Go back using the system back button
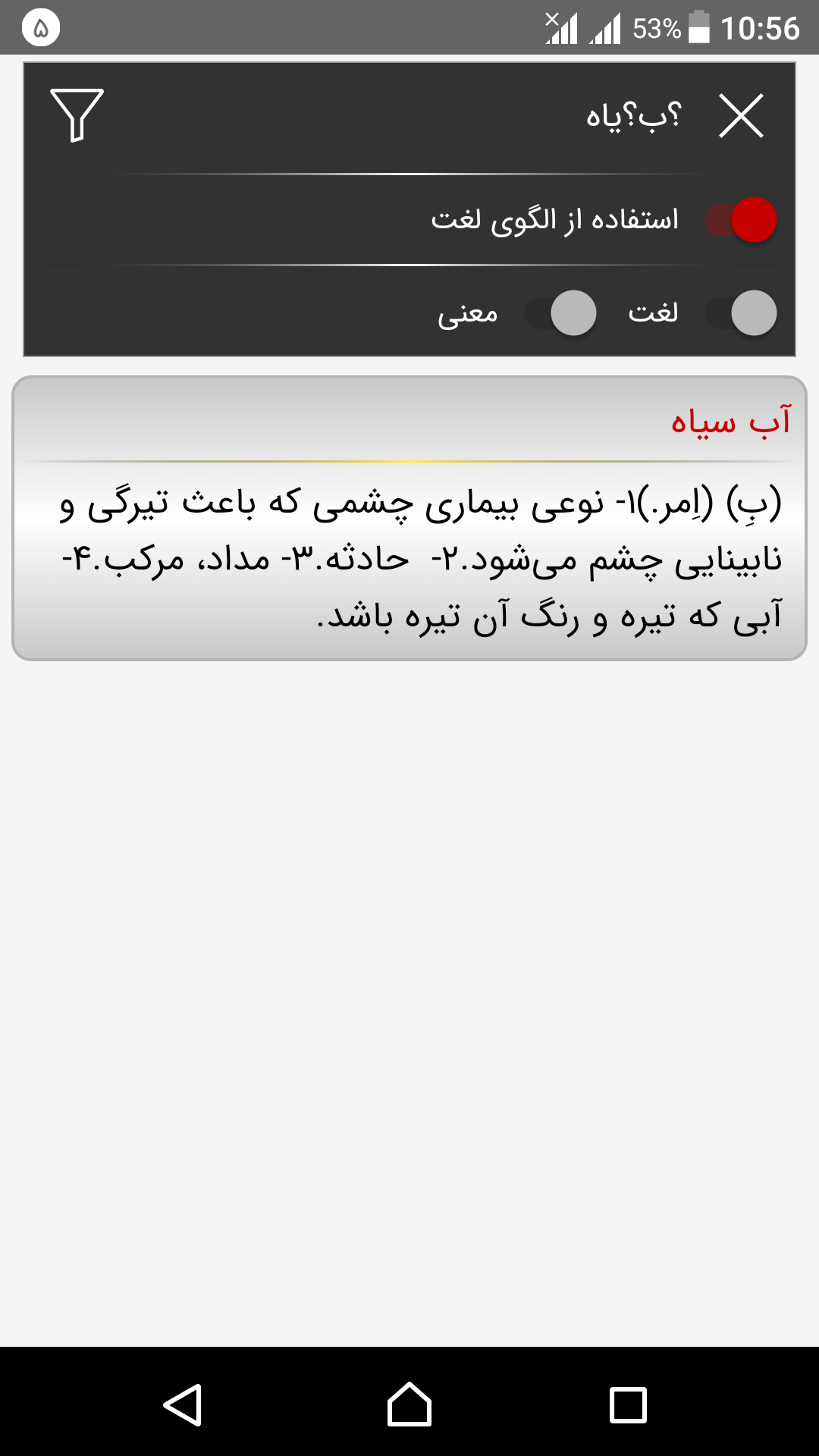 coord(183,1404)
